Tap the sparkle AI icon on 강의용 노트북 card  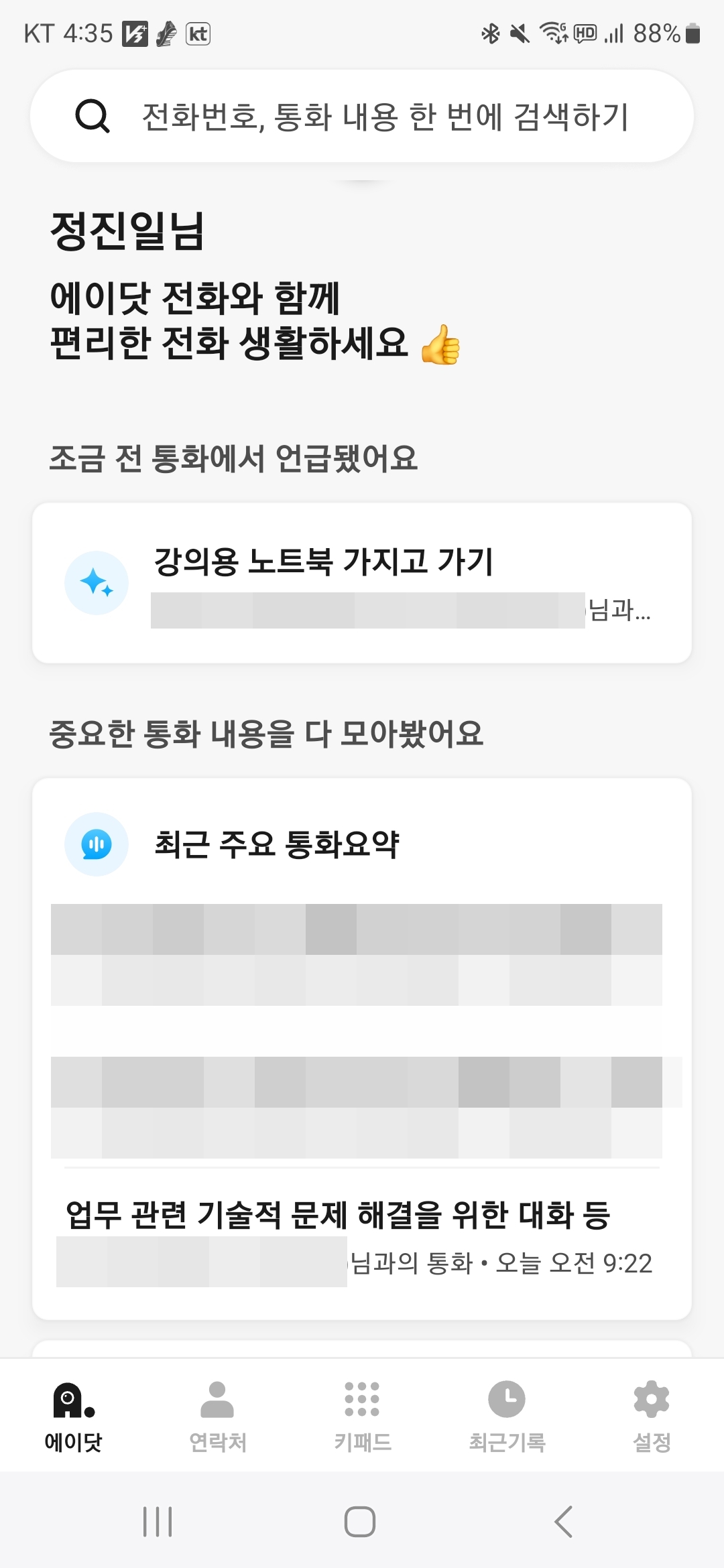point(97,582)
